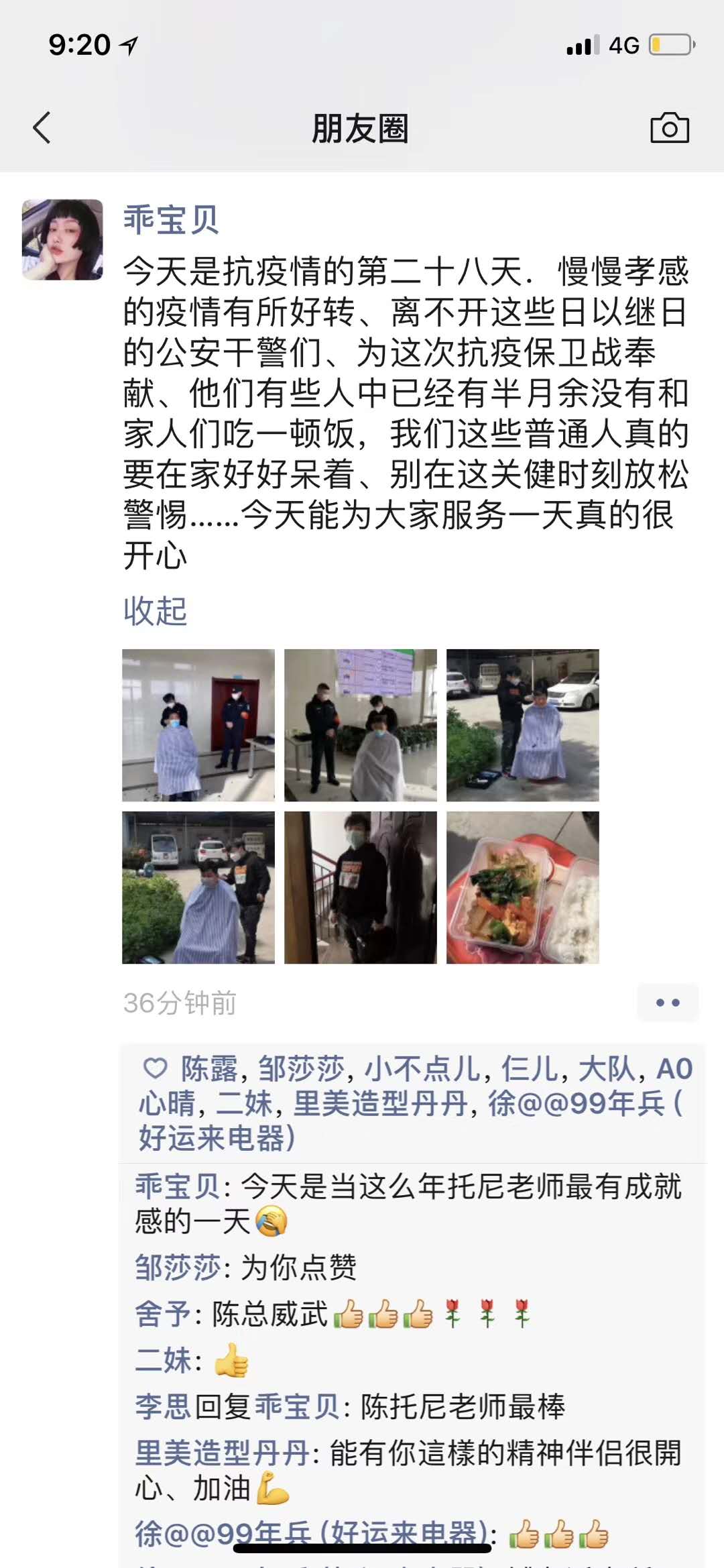The image size is (724, 1568).
Task: Open the like and comment button
Action: click(x=668, y=1003)
